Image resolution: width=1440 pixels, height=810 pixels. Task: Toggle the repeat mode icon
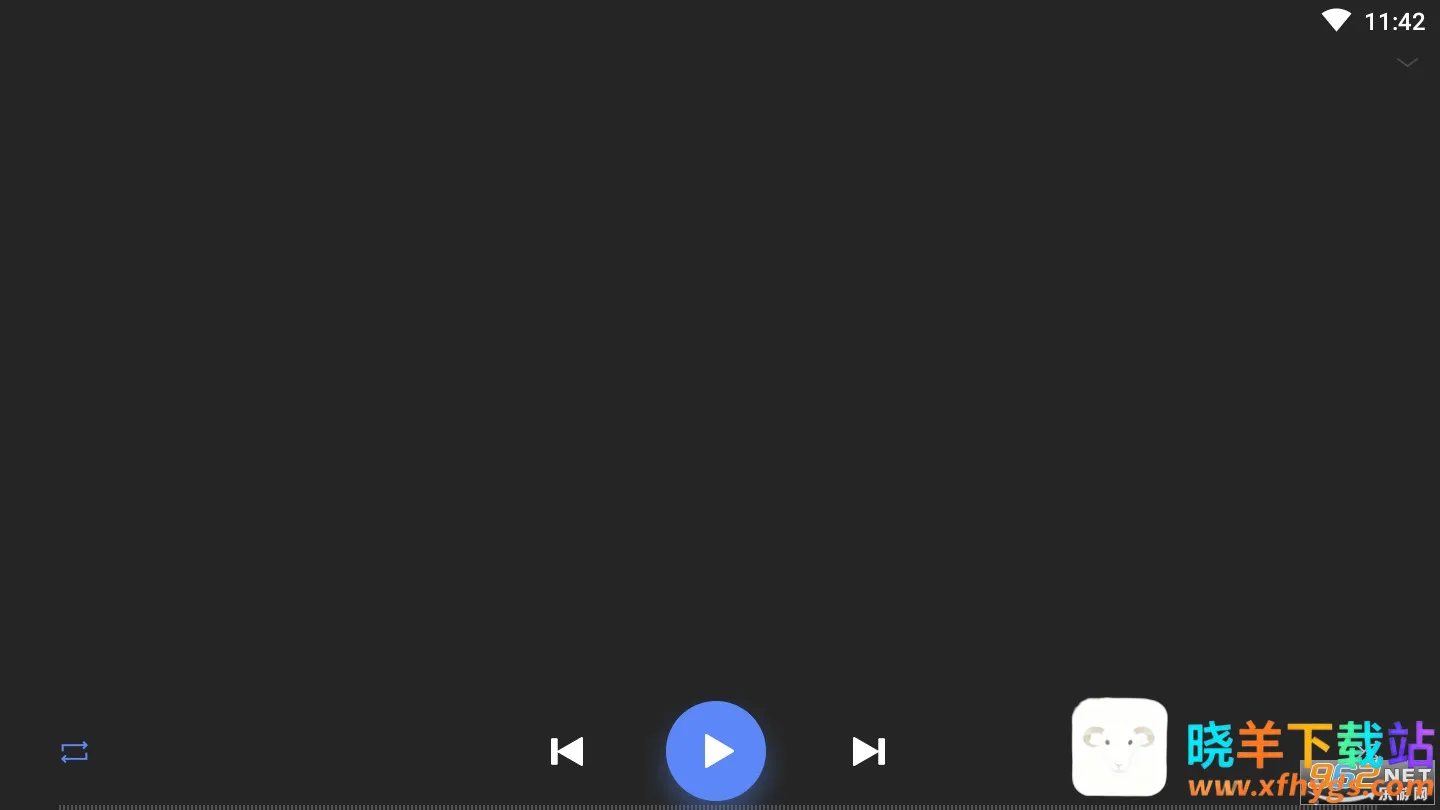coord(75,752)
